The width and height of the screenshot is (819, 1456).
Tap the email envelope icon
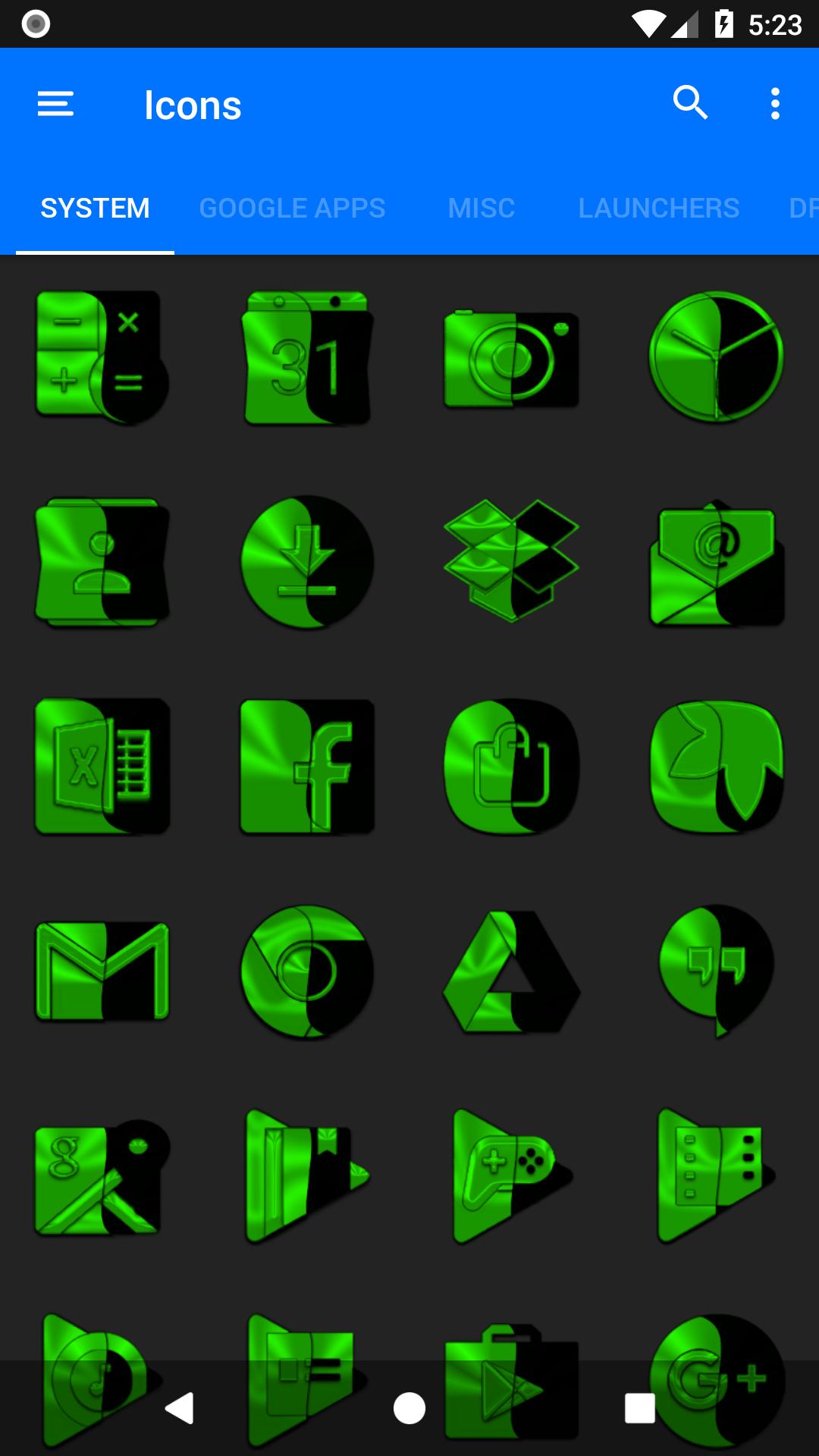click(x=717, y=563)
